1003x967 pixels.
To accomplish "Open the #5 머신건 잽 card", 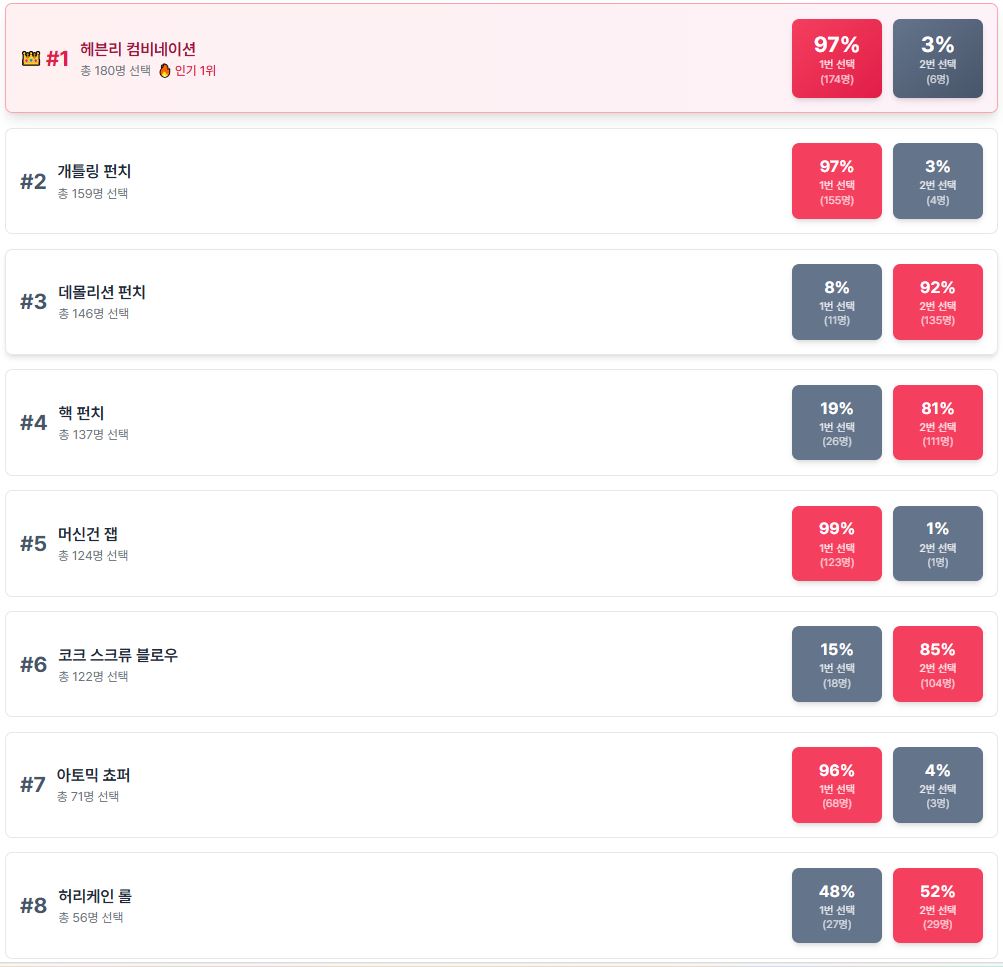I will [400, 543].
